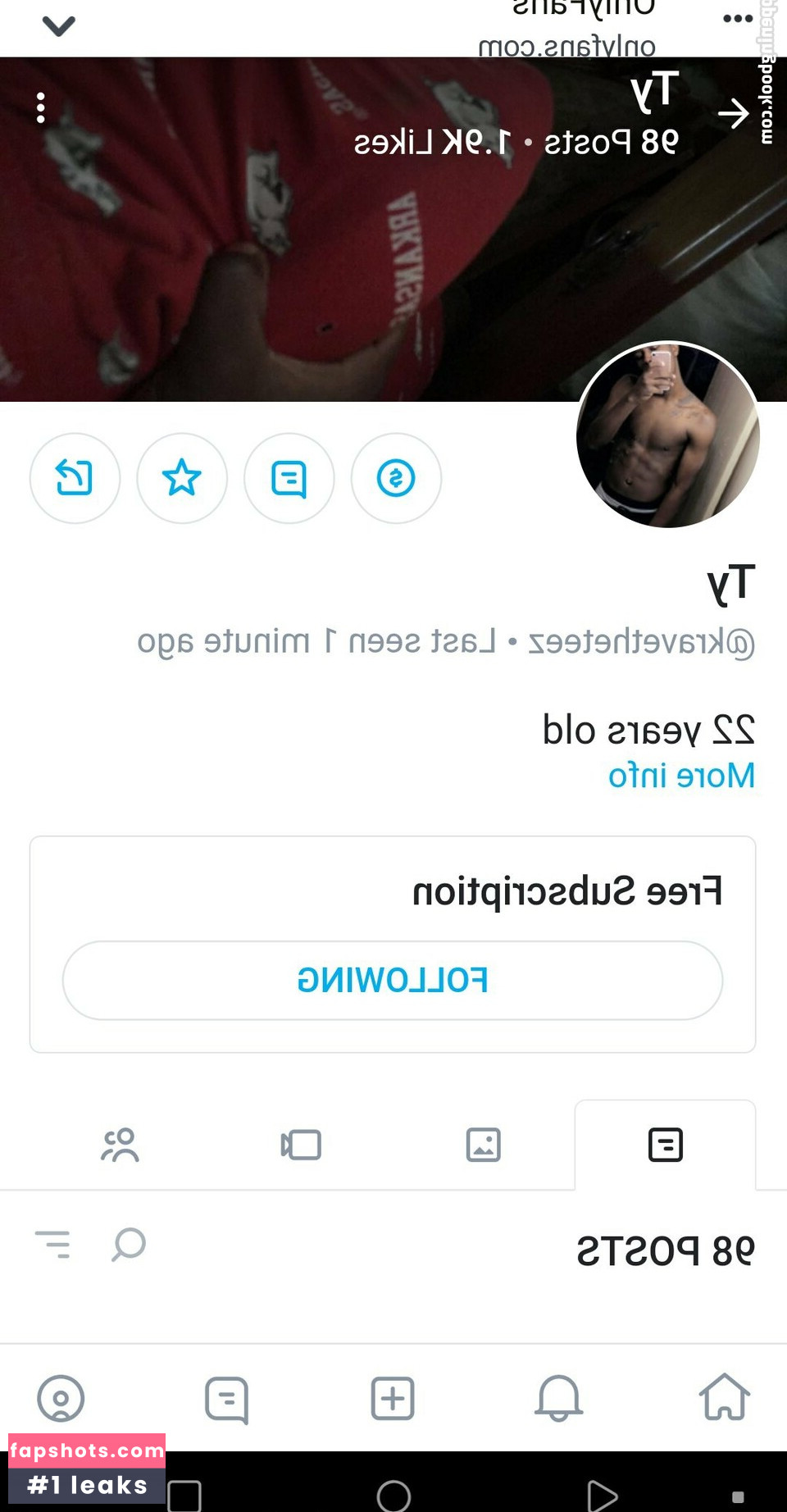This screenshot has height=1512, width=787.
Task: Open Ty's profile picture
Action: coord(667,435)
